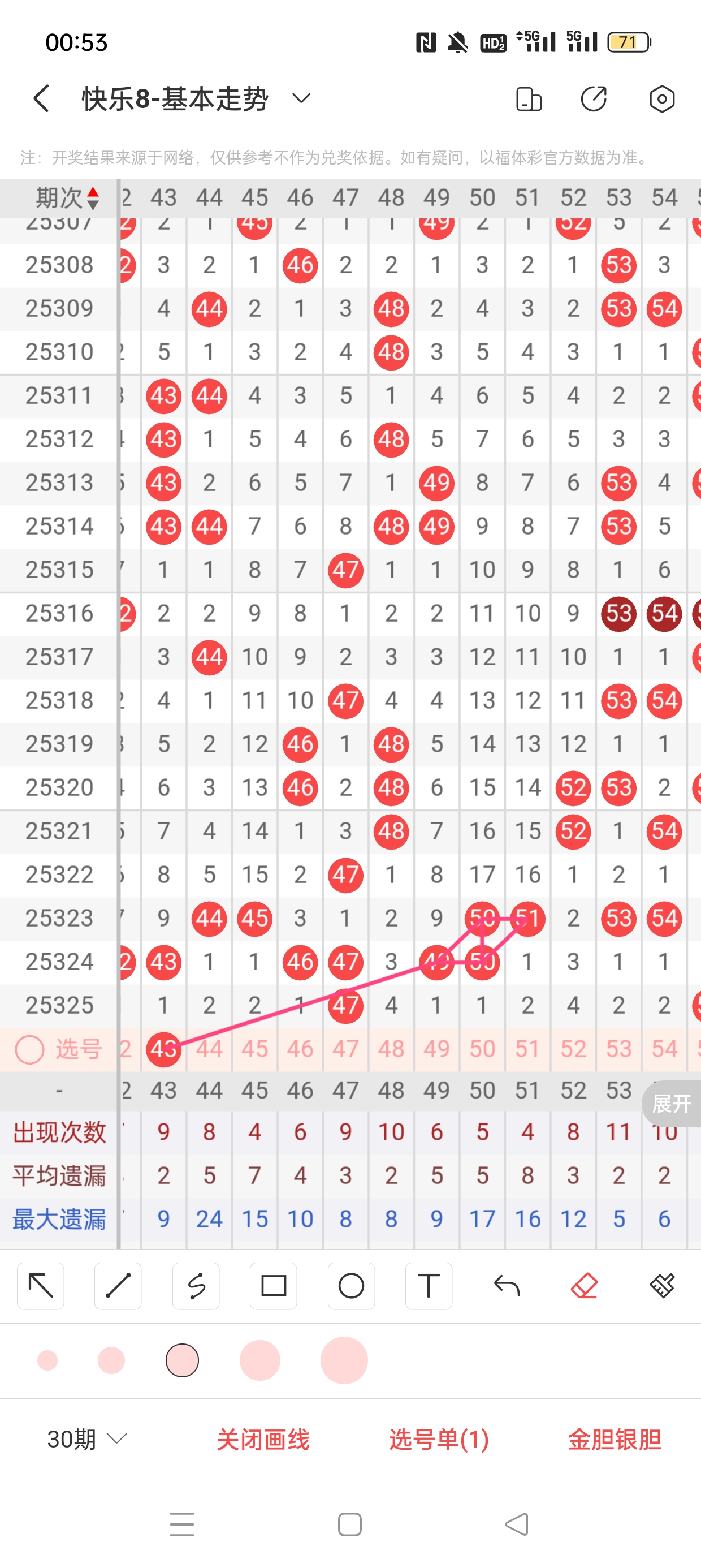Choose the arrow drawing tool
Screen dimensions: 701x1568
(41, 1286)
